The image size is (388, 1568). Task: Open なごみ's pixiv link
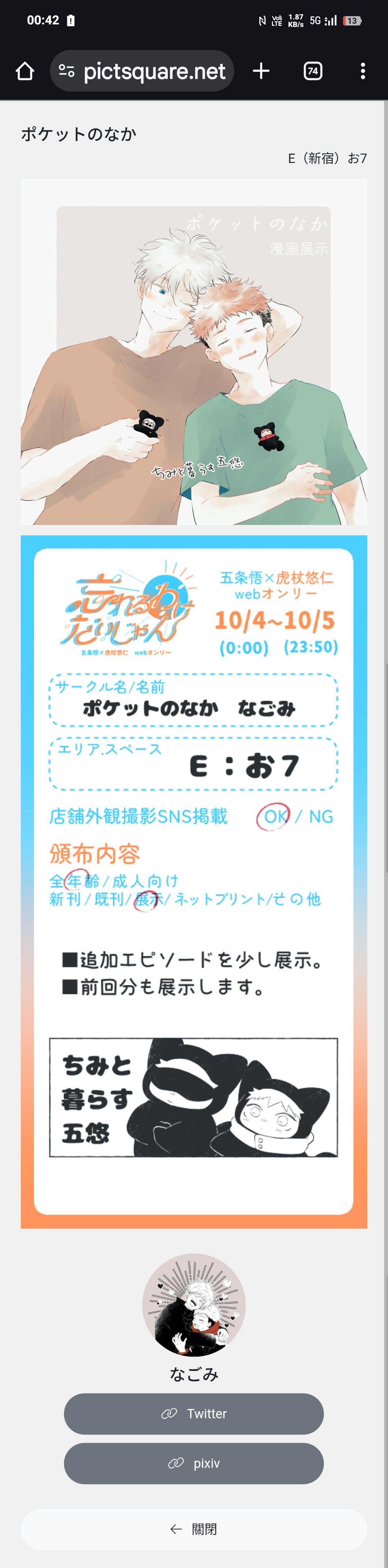tap(194, 1463)
